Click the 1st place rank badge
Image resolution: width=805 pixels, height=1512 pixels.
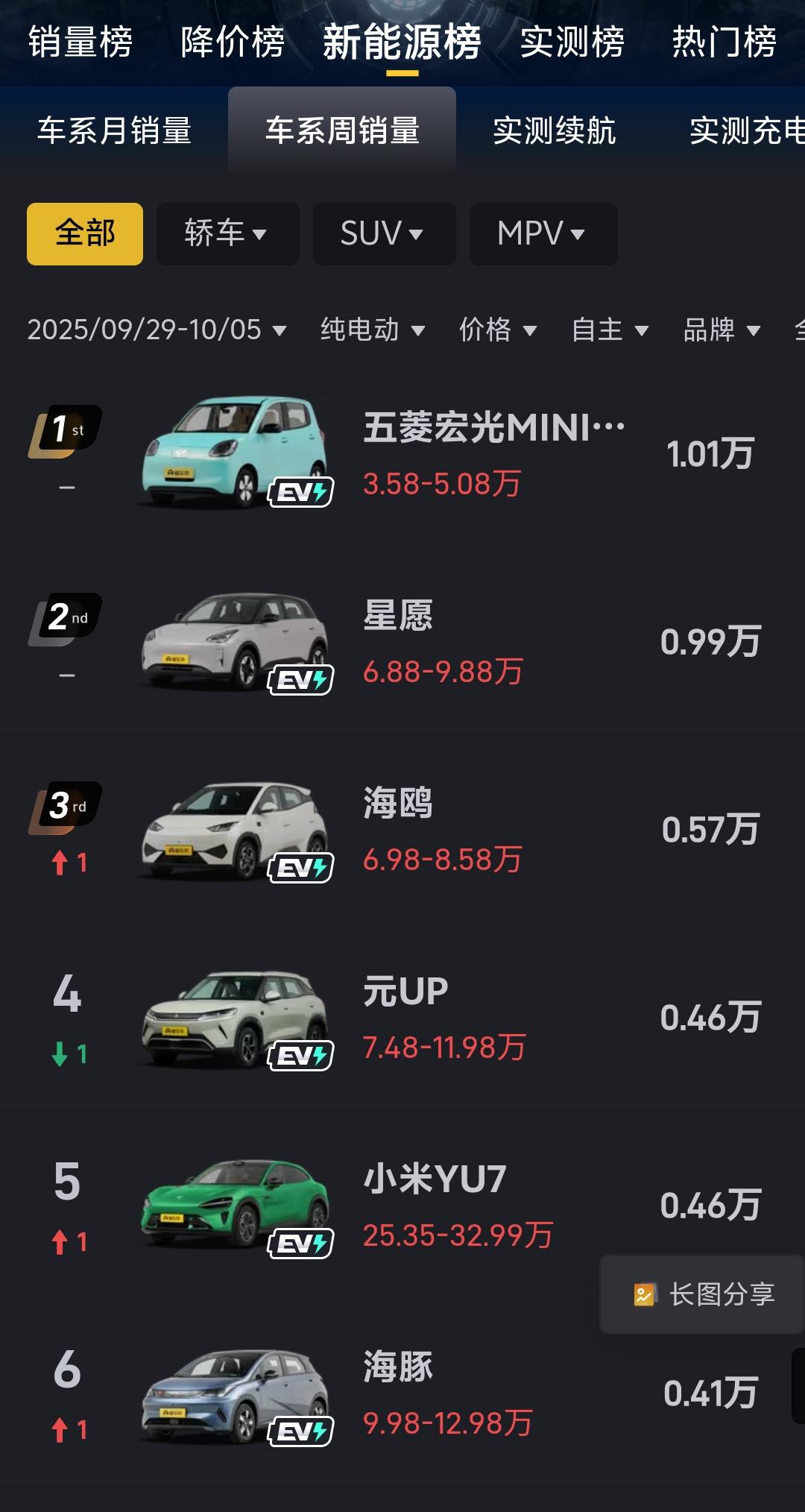click(x=63, y=429)
